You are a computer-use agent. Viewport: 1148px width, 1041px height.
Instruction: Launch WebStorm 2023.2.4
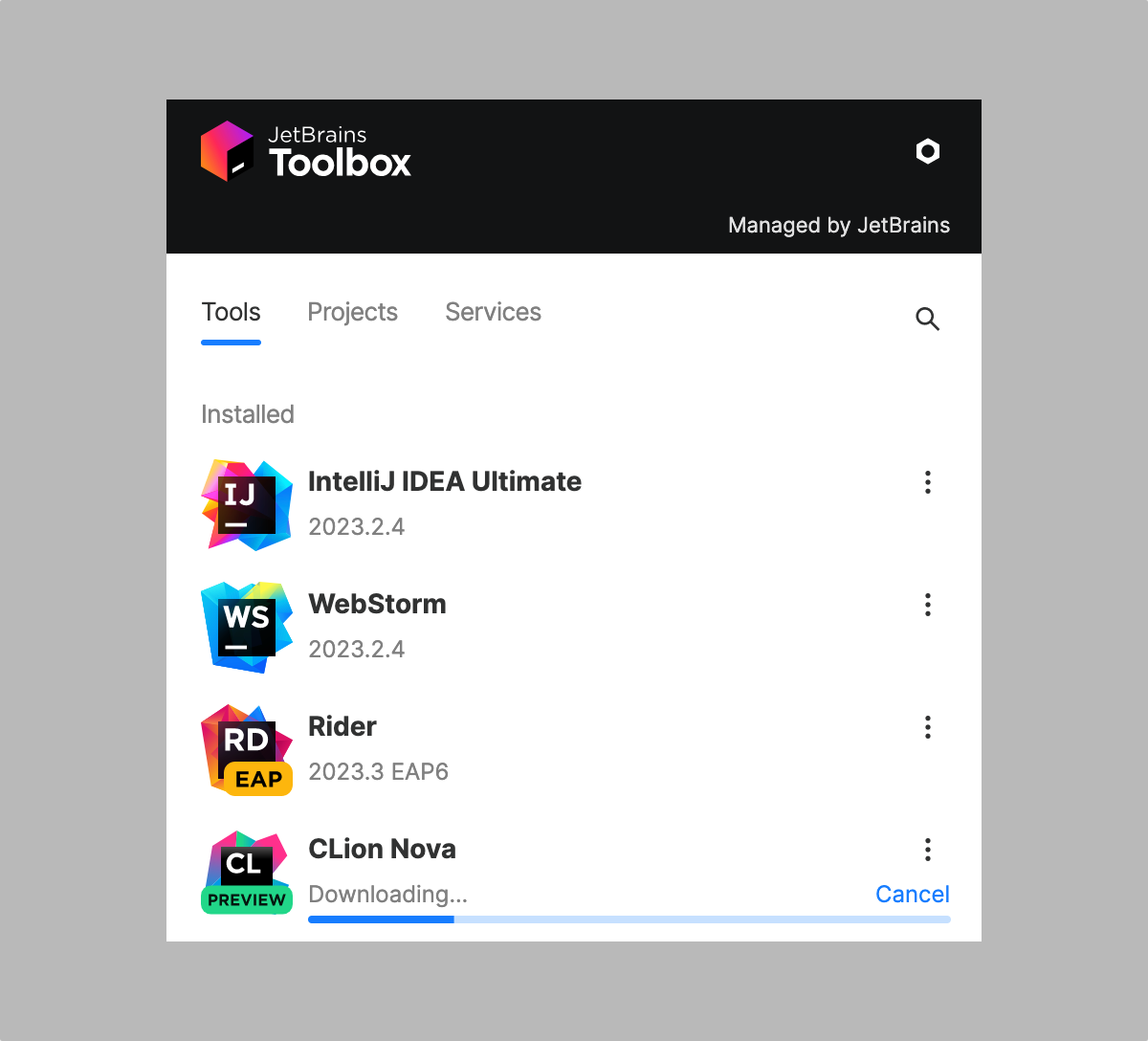(x=377, y=605)
